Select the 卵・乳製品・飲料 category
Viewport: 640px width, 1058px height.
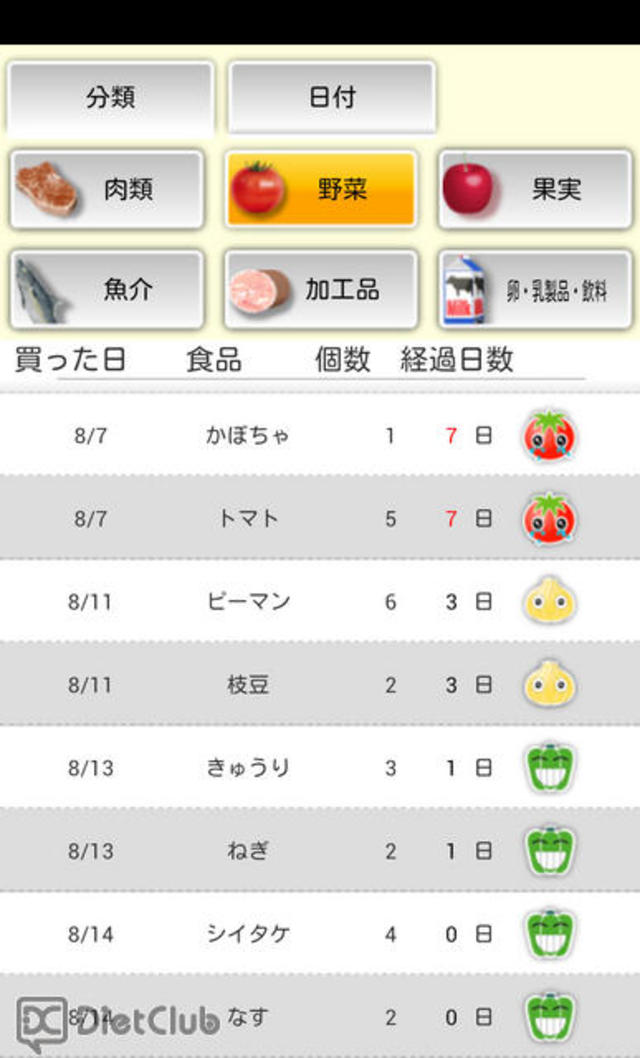(x=535, y=290)
